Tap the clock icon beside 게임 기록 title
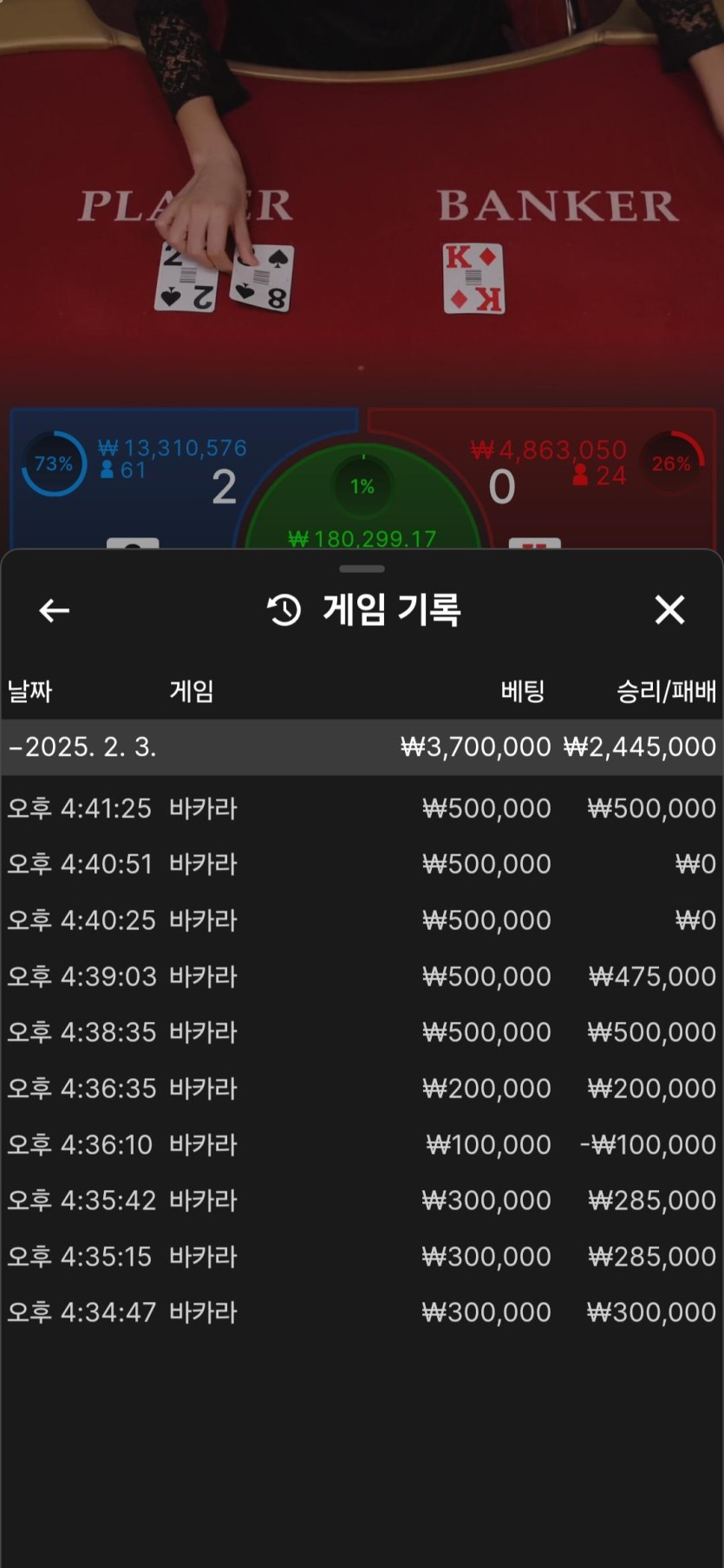This screenshot has width=724, height=1568. pyautogui.click(x=282, y=609)
